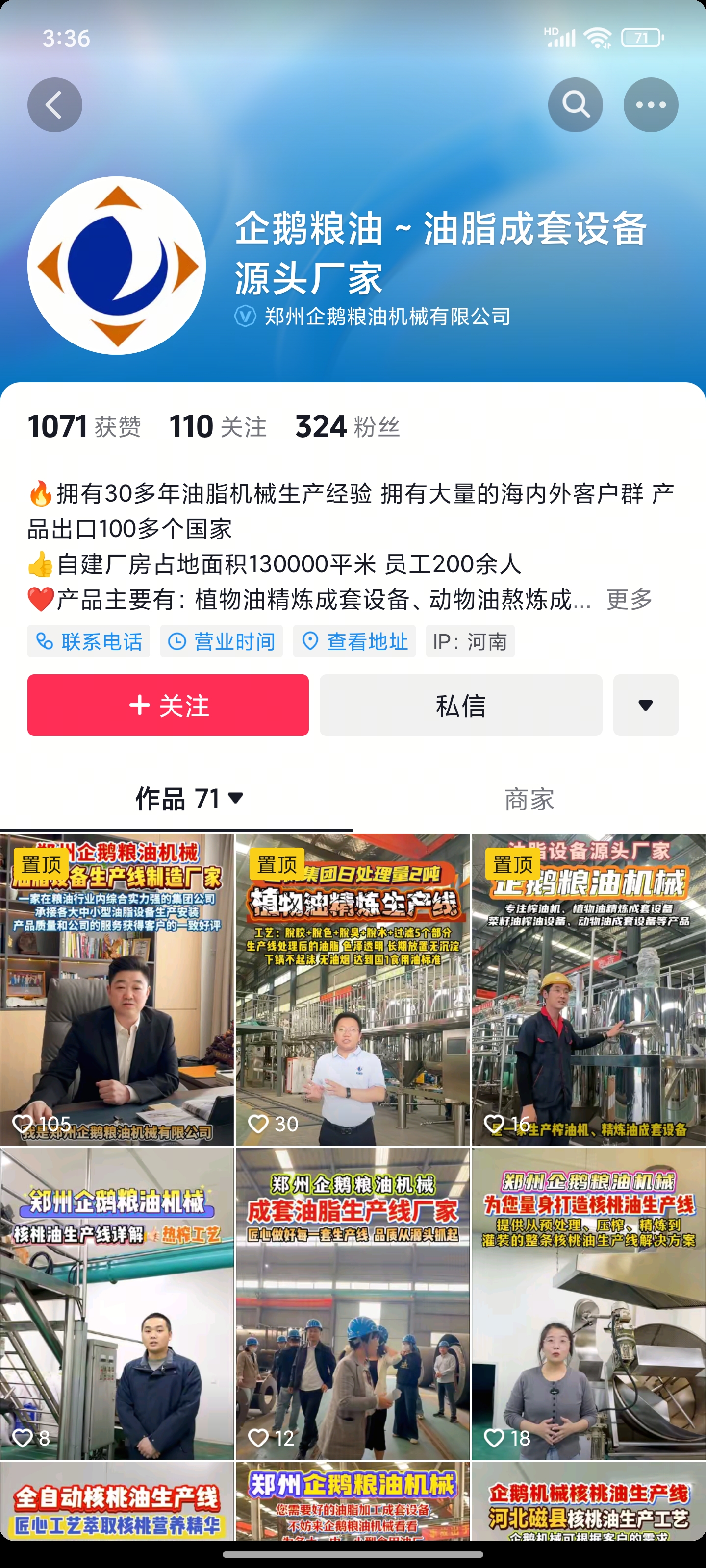Open the 成套油脂生产线厂家 video
The width and height of the screenshot is (706, 1568).
[353, 1304]
